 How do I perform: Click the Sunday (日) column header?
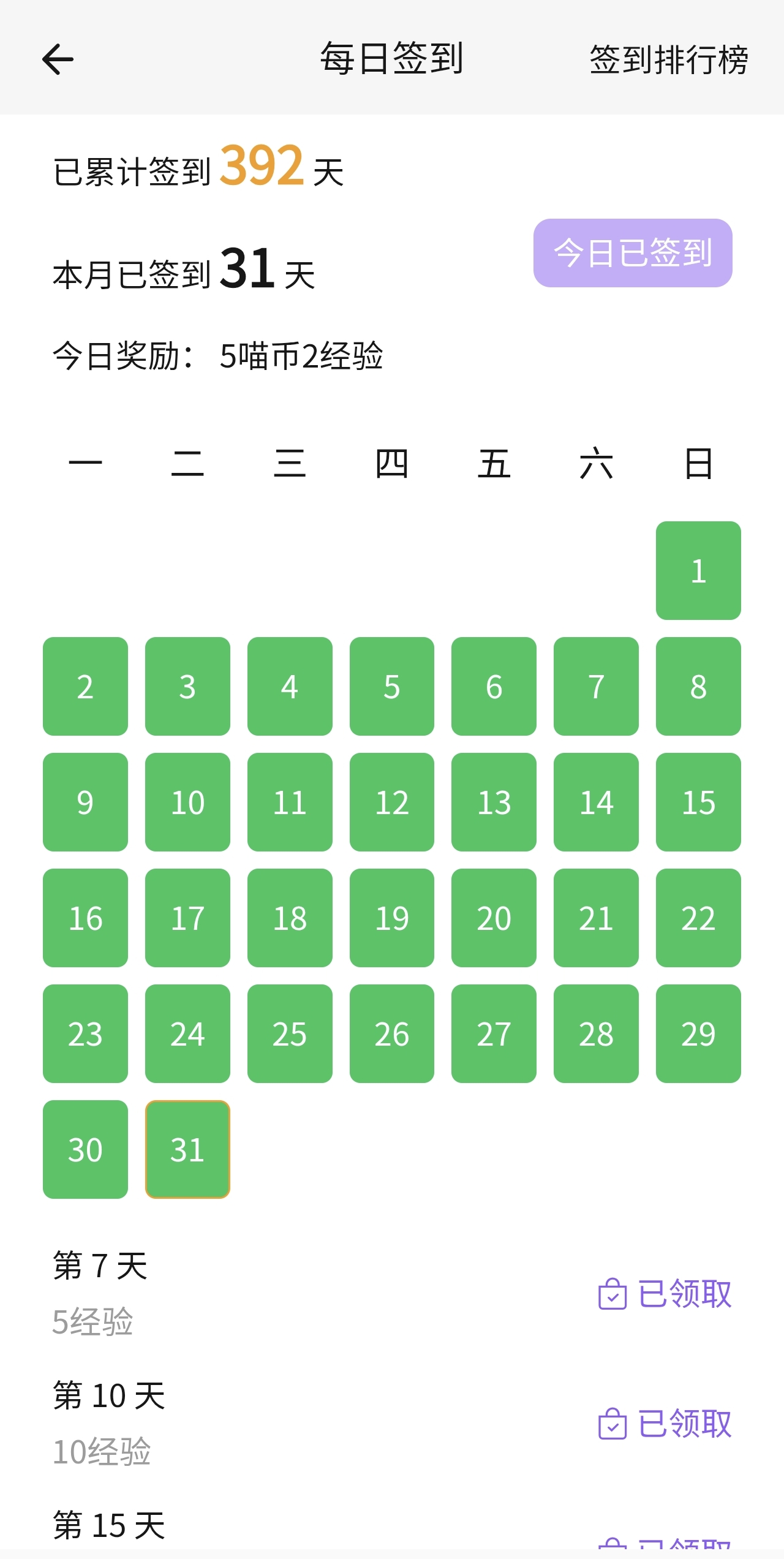(699, 464)
